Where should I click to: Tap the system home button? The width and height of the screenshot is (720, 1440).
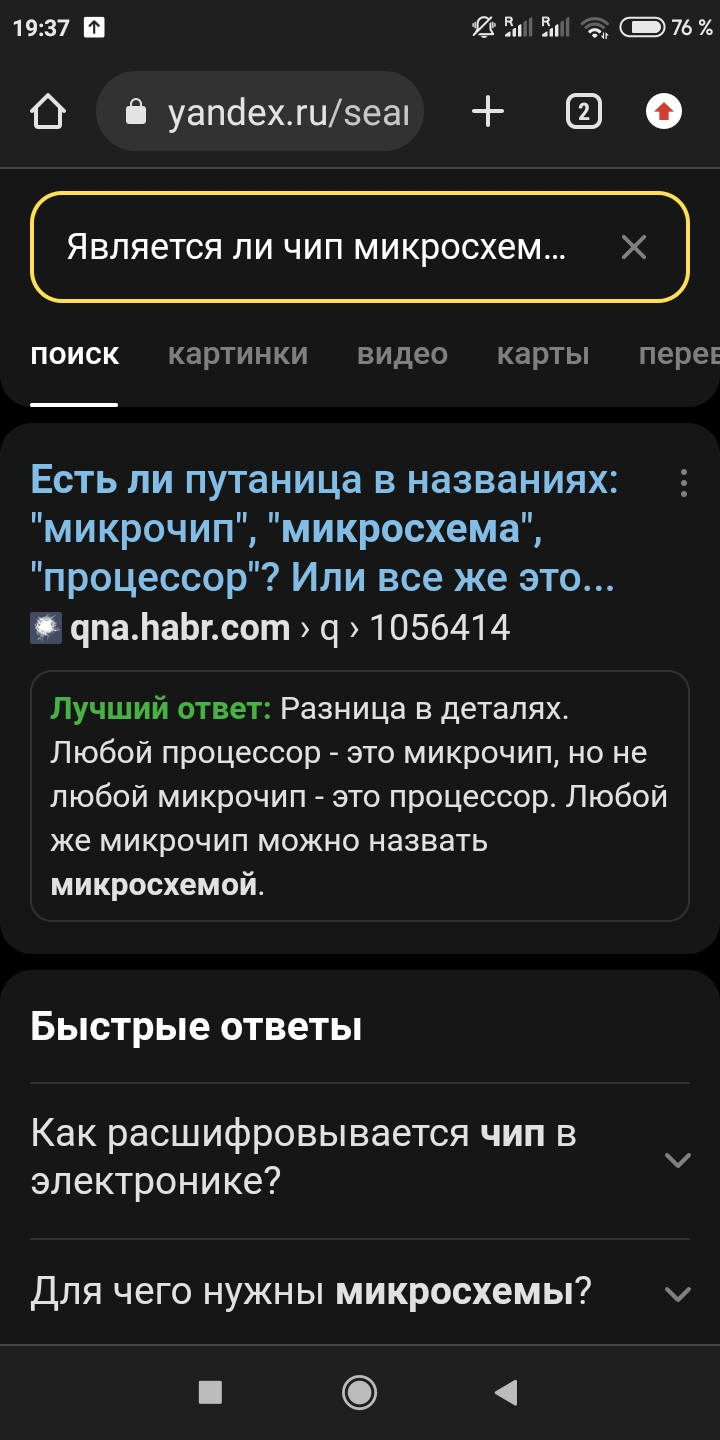tap(359, 1392)
